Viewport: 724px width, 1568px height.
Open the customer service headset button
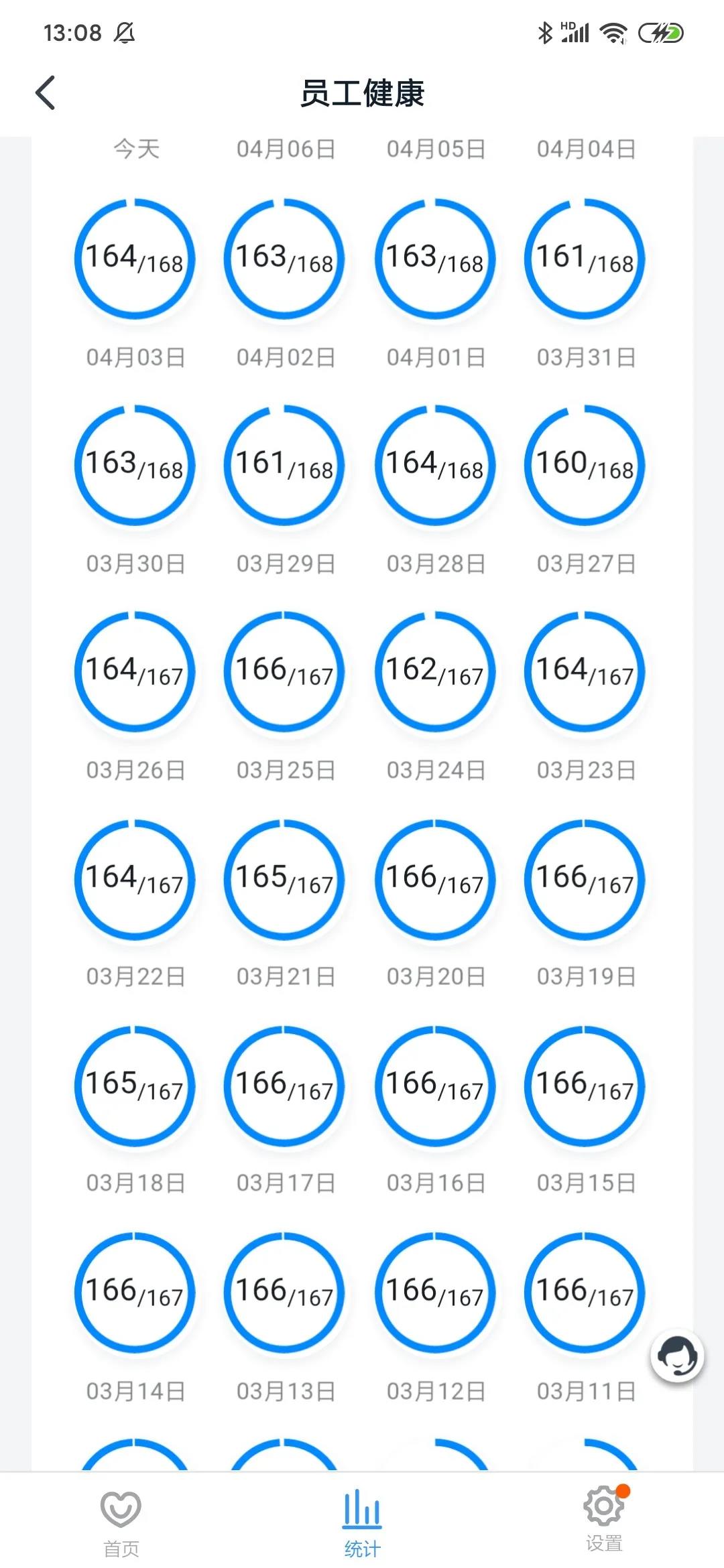(677, 1357)
